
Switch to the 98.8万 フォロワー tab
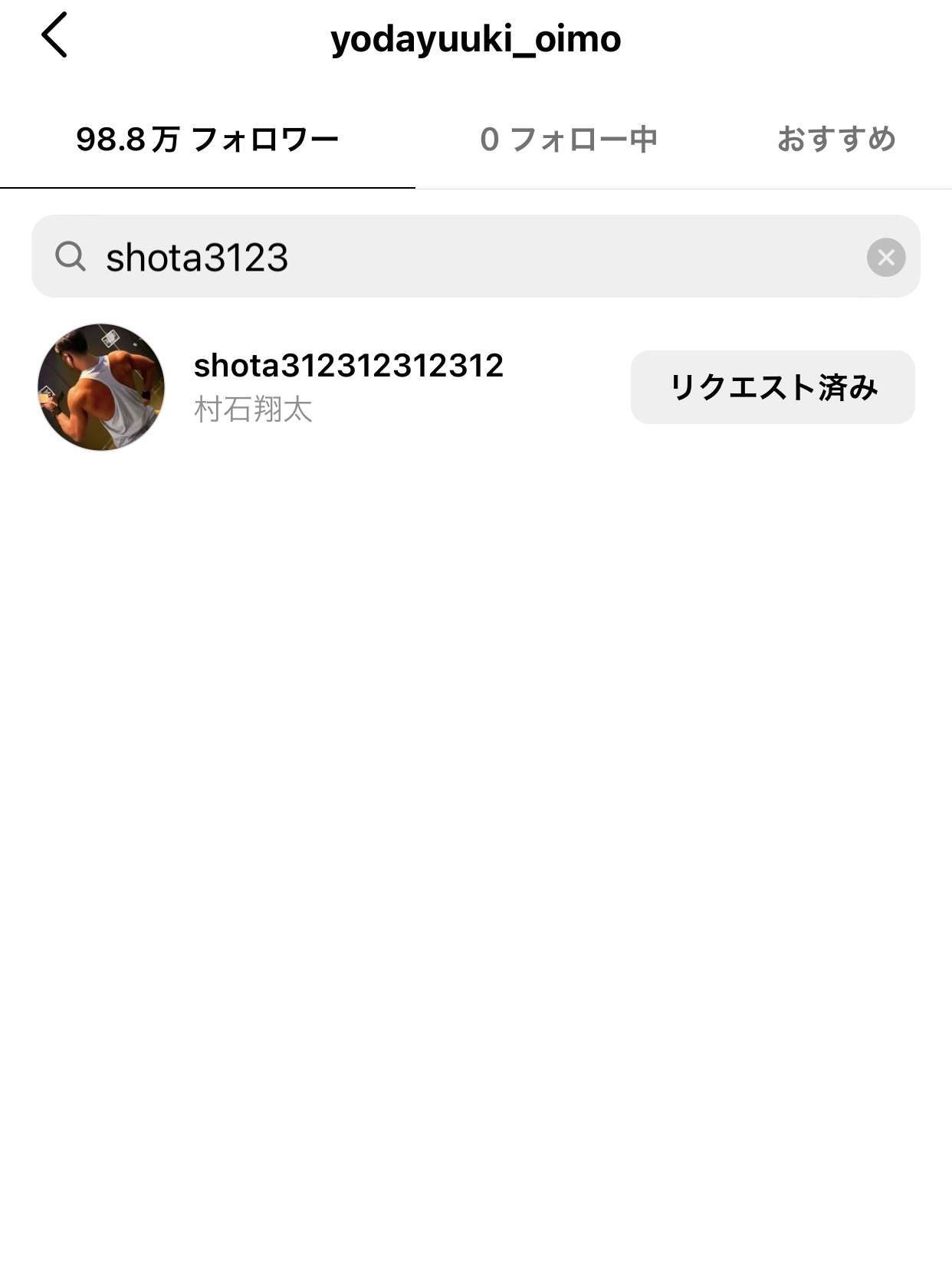click(207, 140)
